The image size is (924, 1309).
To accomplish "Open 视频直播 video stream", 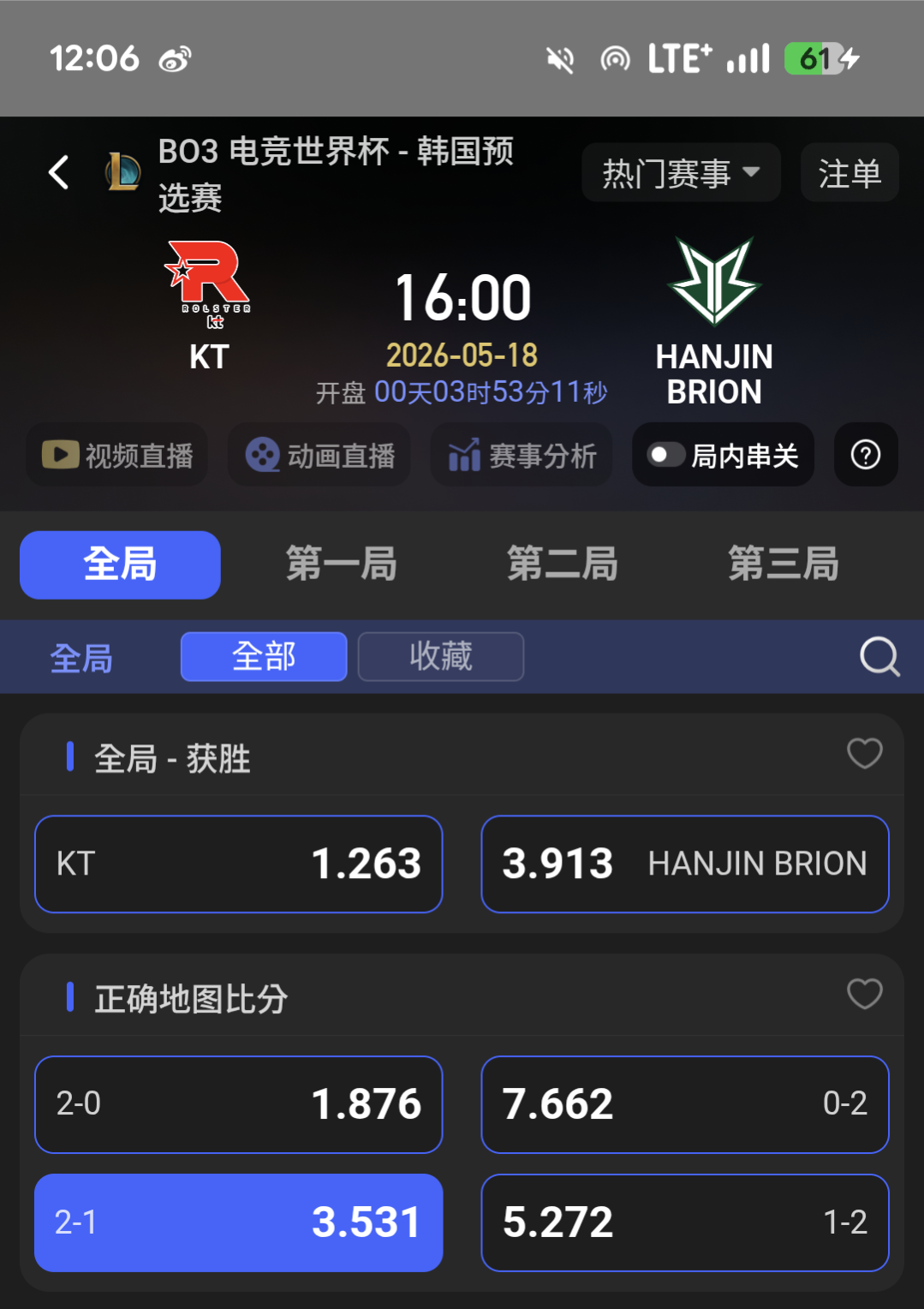I will [x=117, y=455].
